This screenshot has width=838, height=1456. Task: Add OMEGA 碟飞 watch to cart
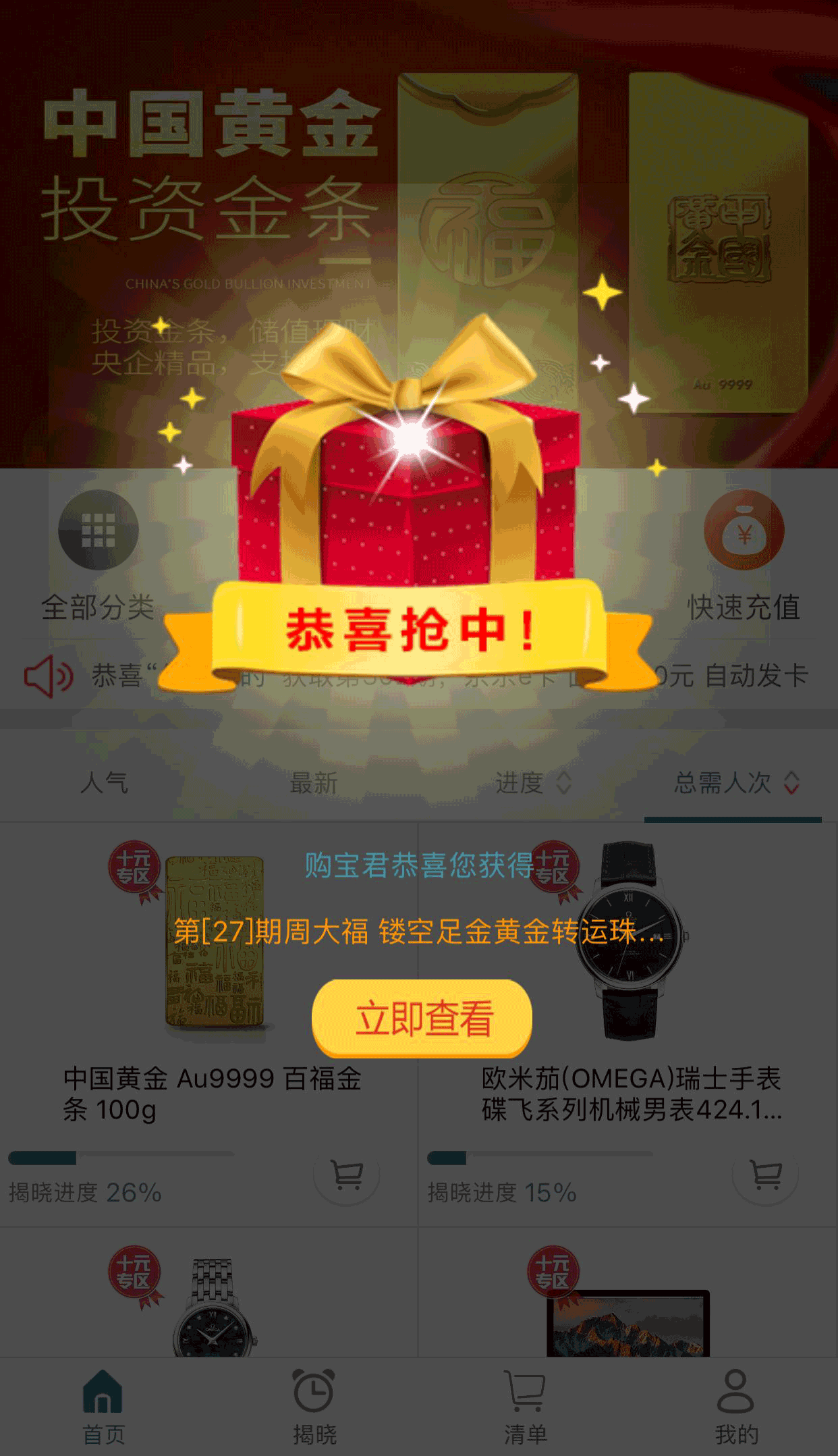click(766, 1175)
